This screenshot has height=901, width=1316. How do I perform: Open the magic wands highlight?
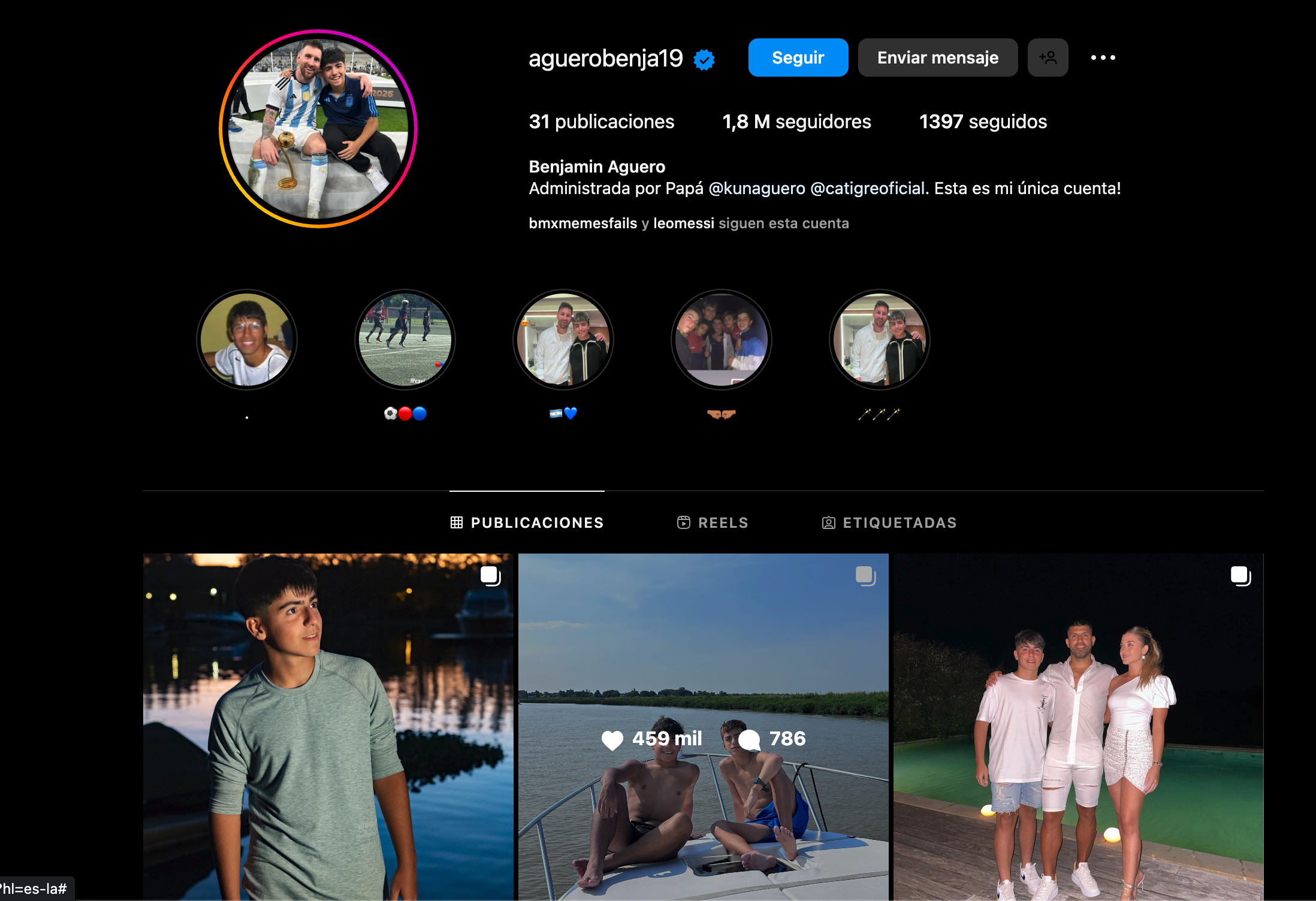point(880,340)
